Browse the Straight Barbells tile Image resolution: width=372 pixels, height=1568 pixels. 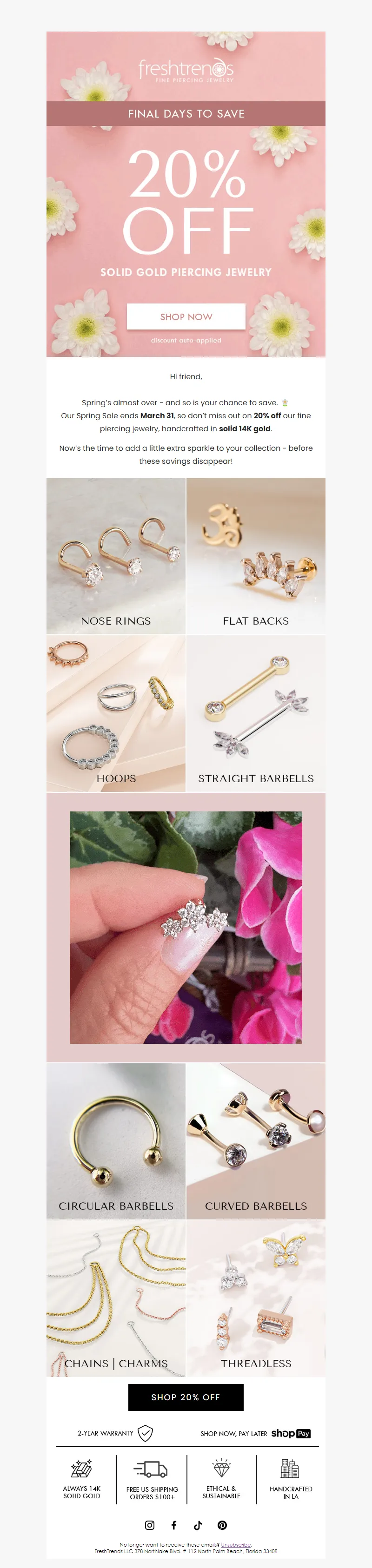(x=256, y=713)
